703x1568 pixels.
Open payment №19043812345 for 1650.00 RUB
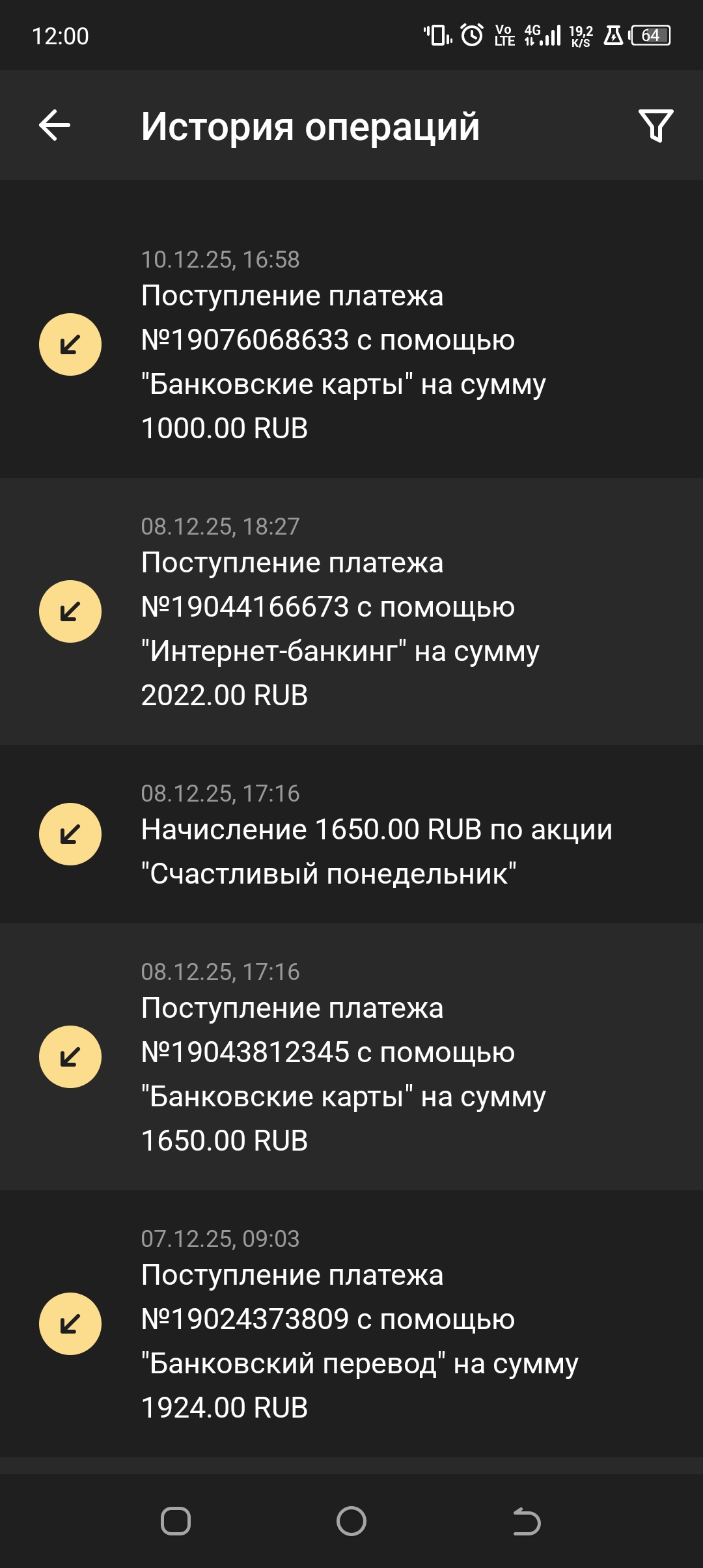click(351, 1057)
